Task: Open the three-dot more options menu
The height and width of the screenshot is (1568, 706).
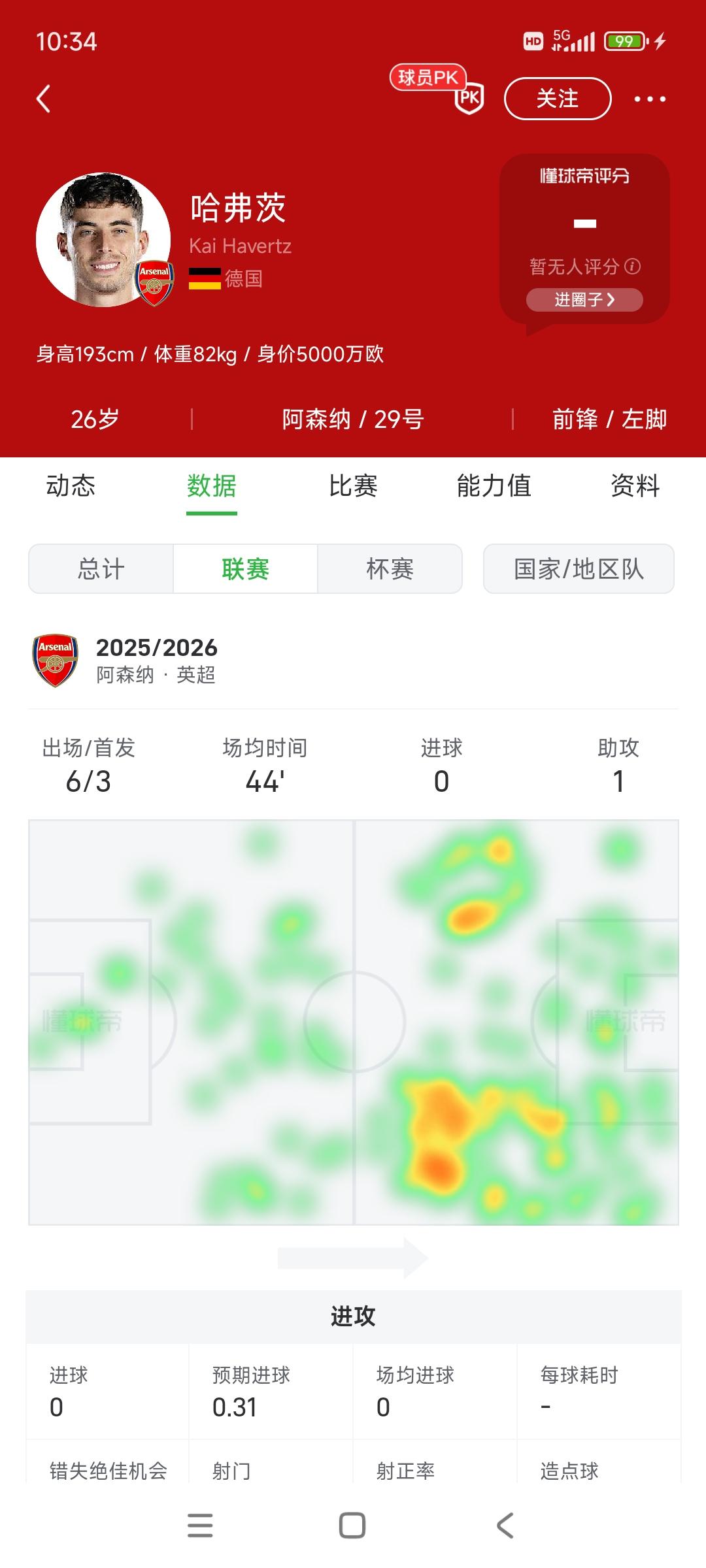Action: [x=649, y=99]
